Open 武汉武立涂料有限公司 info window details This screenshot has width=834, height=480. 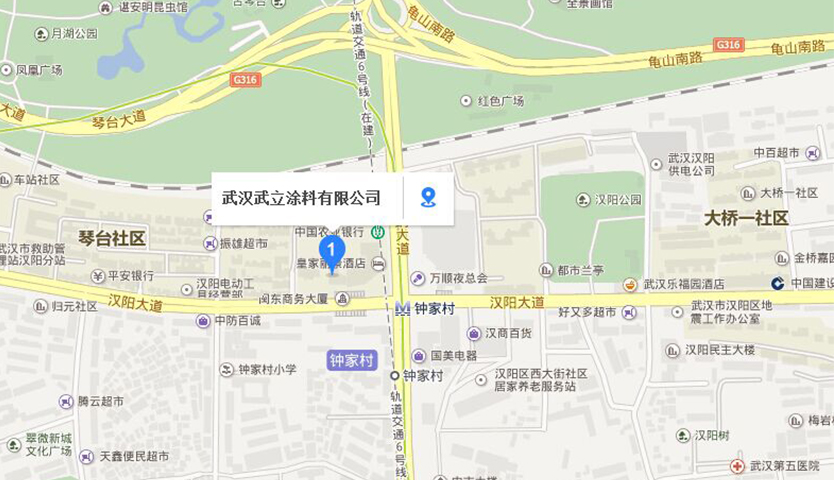tap(301, 198)
